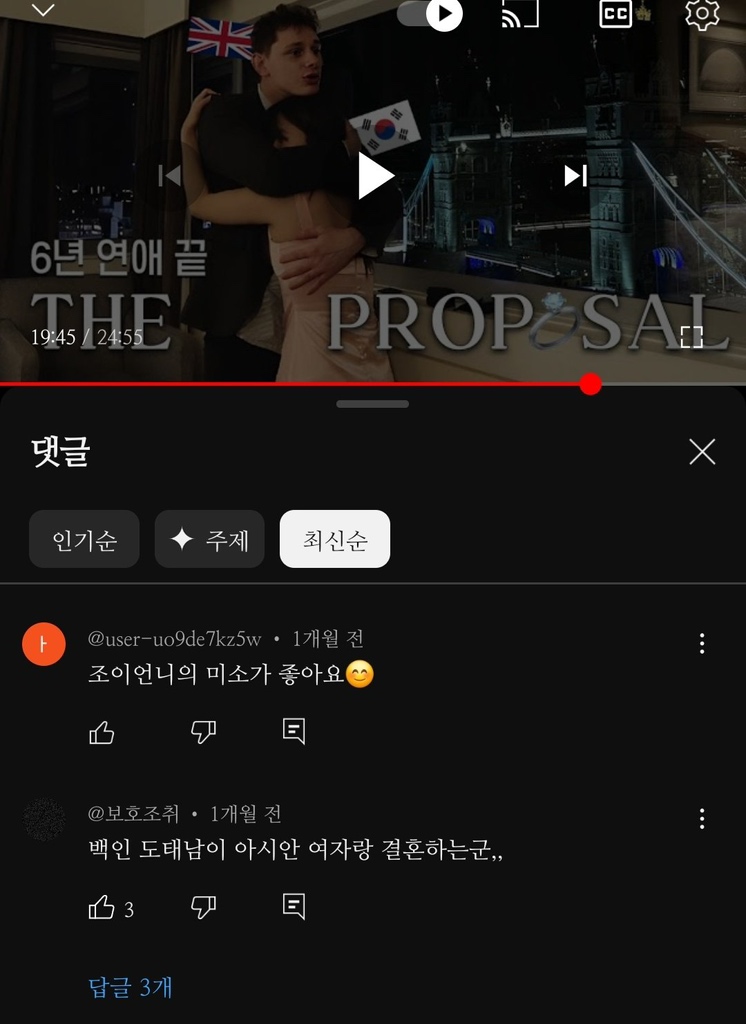Go back to the previous video
Viewport: 746px width, 1024px height.
172,175
